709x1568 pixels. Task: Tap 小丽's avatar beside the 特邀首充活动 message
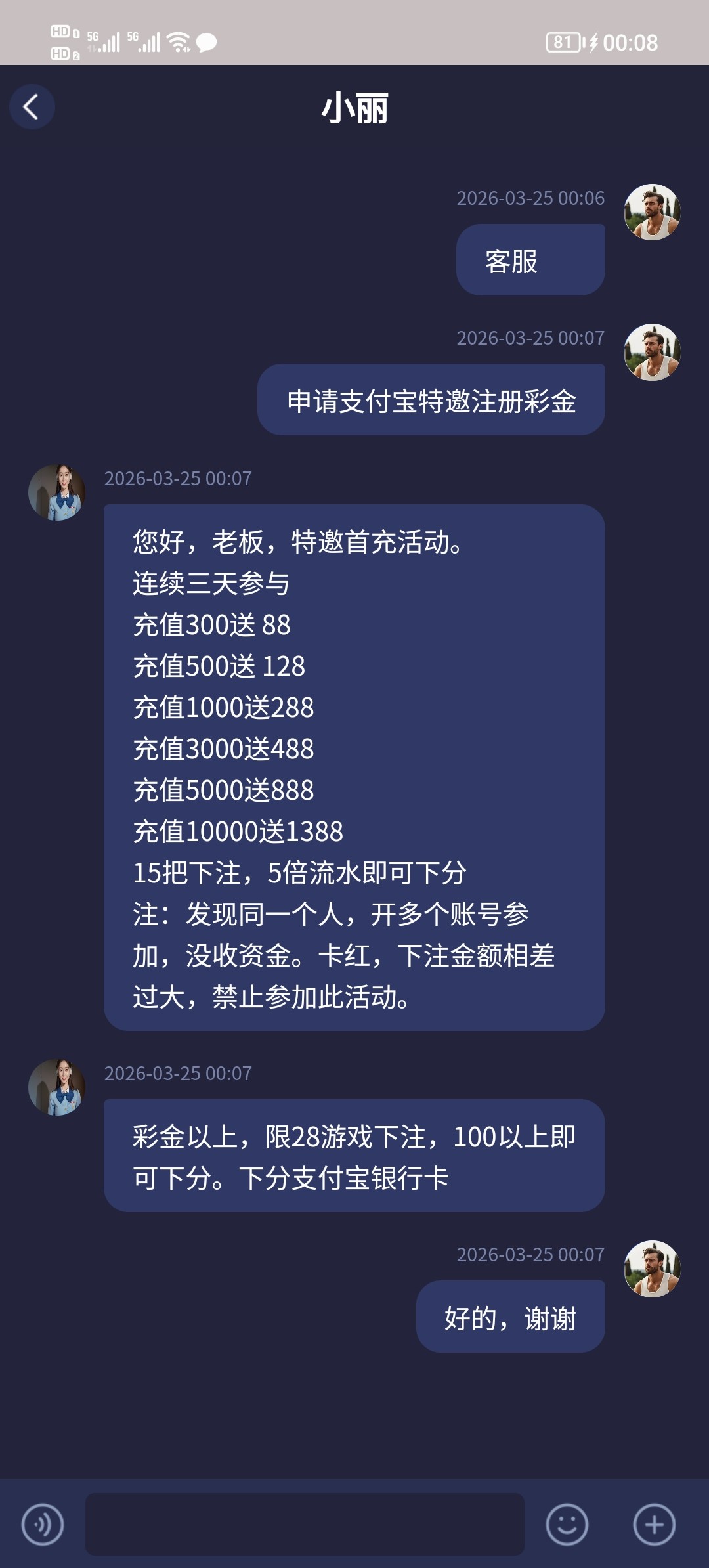click(57, 492)
